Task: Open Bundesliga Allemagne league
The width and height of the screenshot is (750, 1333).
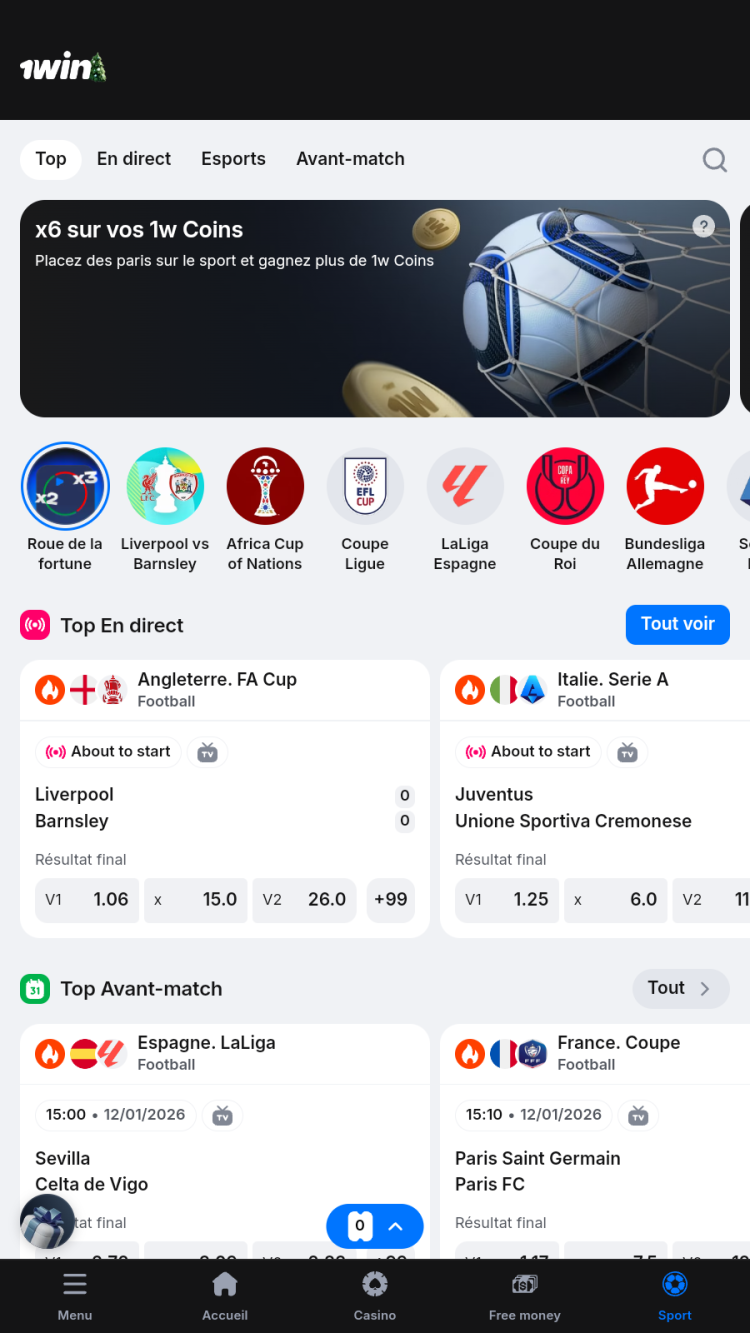Action: coord(665,487)
